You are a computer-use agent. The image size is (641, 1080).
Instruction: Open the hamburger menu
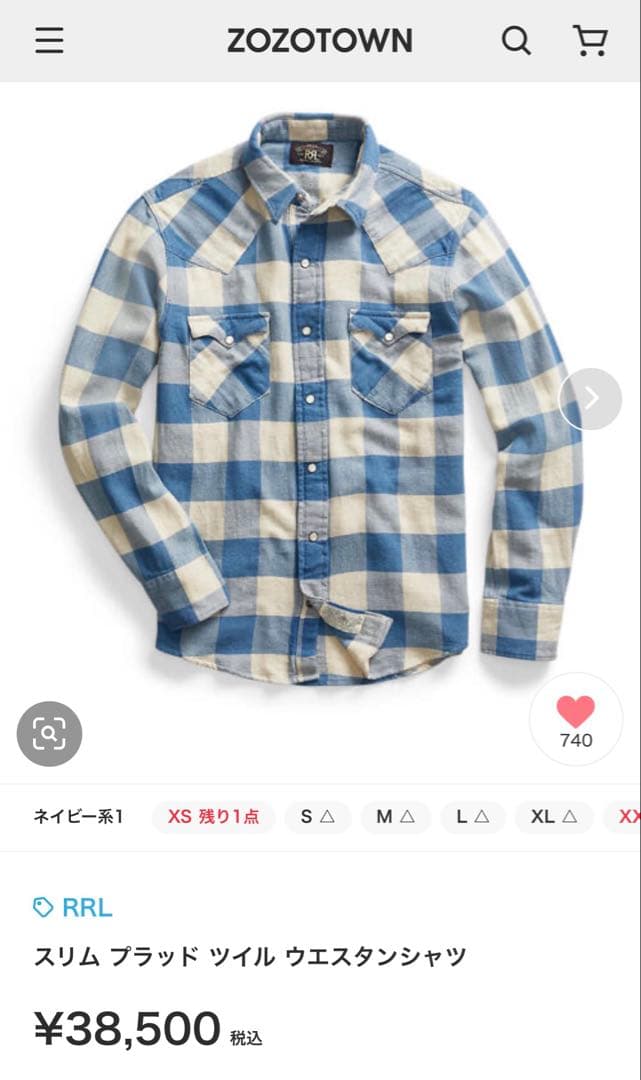[x=49, y=40]
